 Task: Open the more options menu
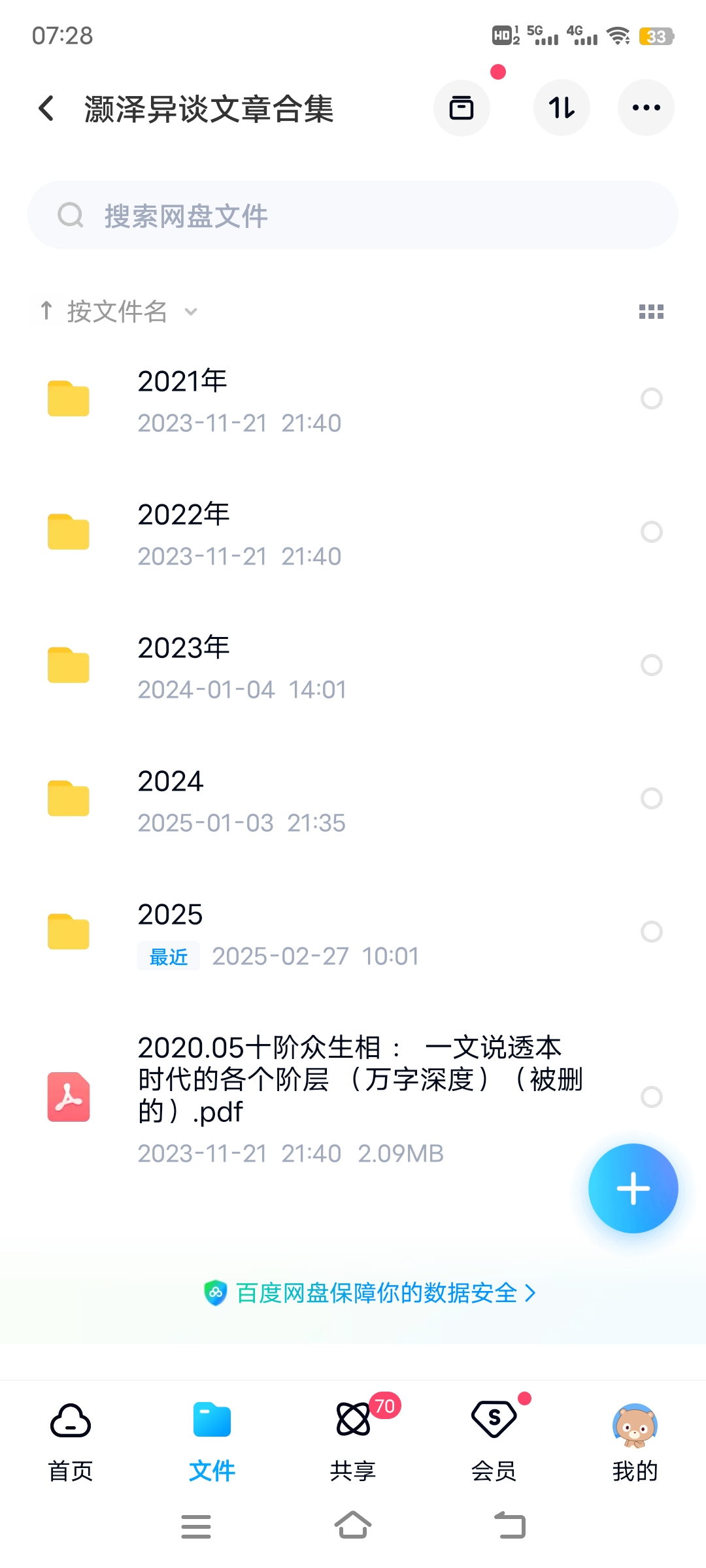(x=646, y=108)
